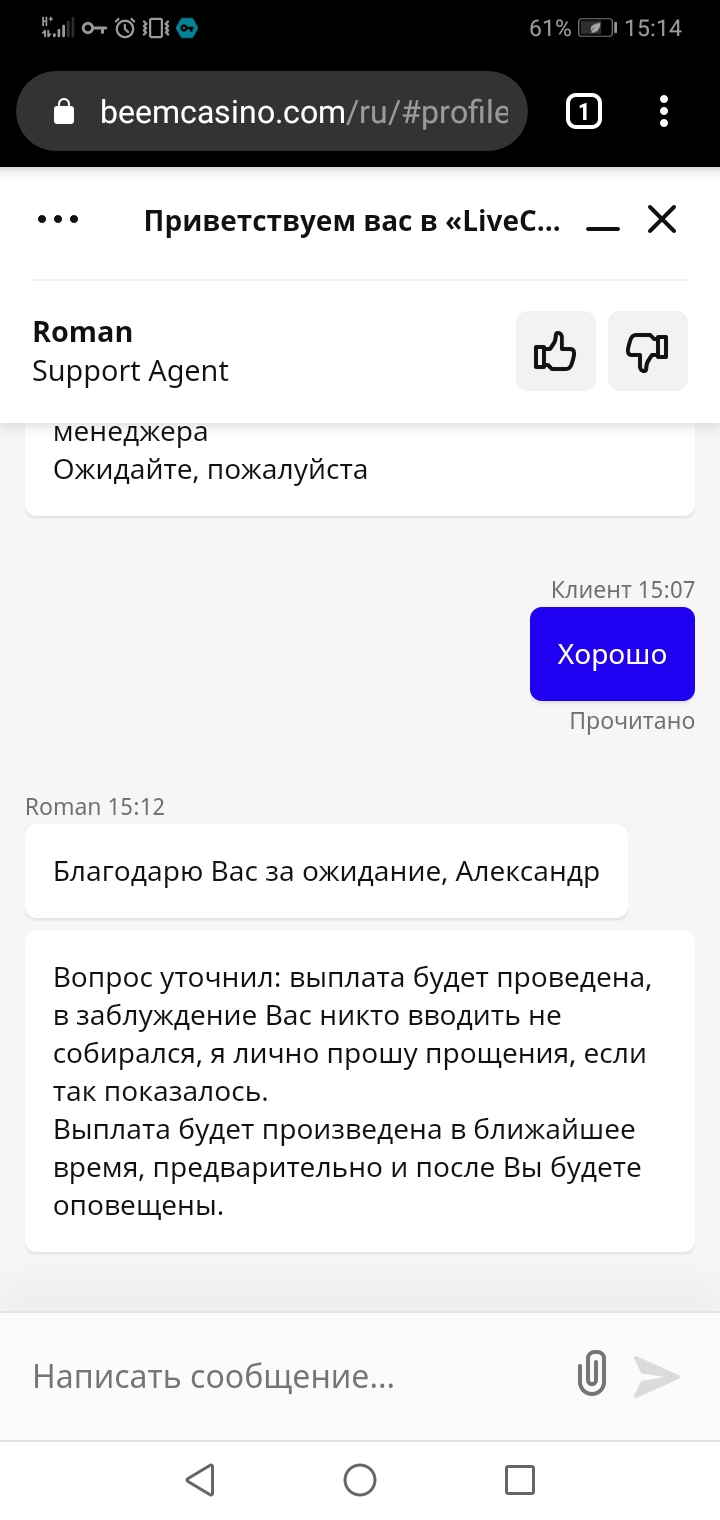Attach a file with the paperclip icon
This screenshot has height=1520, width=720.
coord(593,1376)
